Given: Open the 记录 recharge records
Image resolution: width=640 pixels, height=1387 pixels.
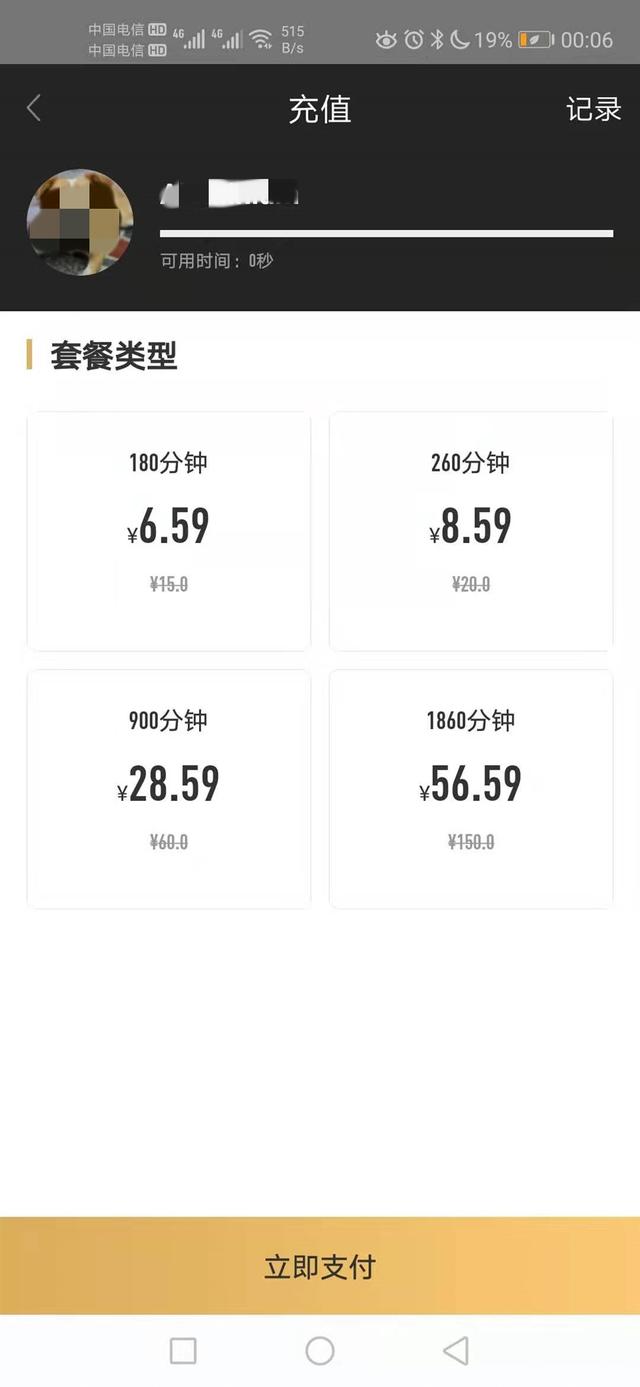Looking at the screenshot, I should [x=593, y=109].
